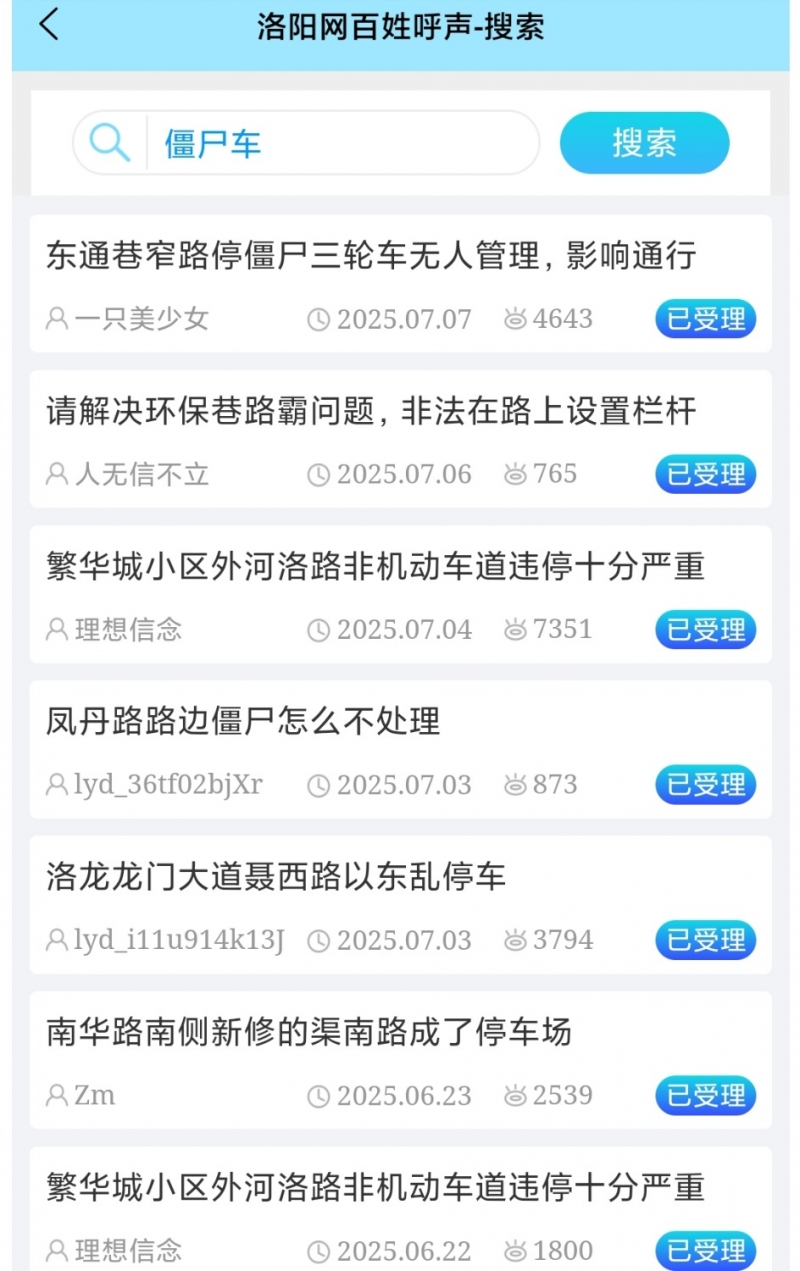Select the post 南华路南侧新修的渠南路成了停车场

(308, 1032)
